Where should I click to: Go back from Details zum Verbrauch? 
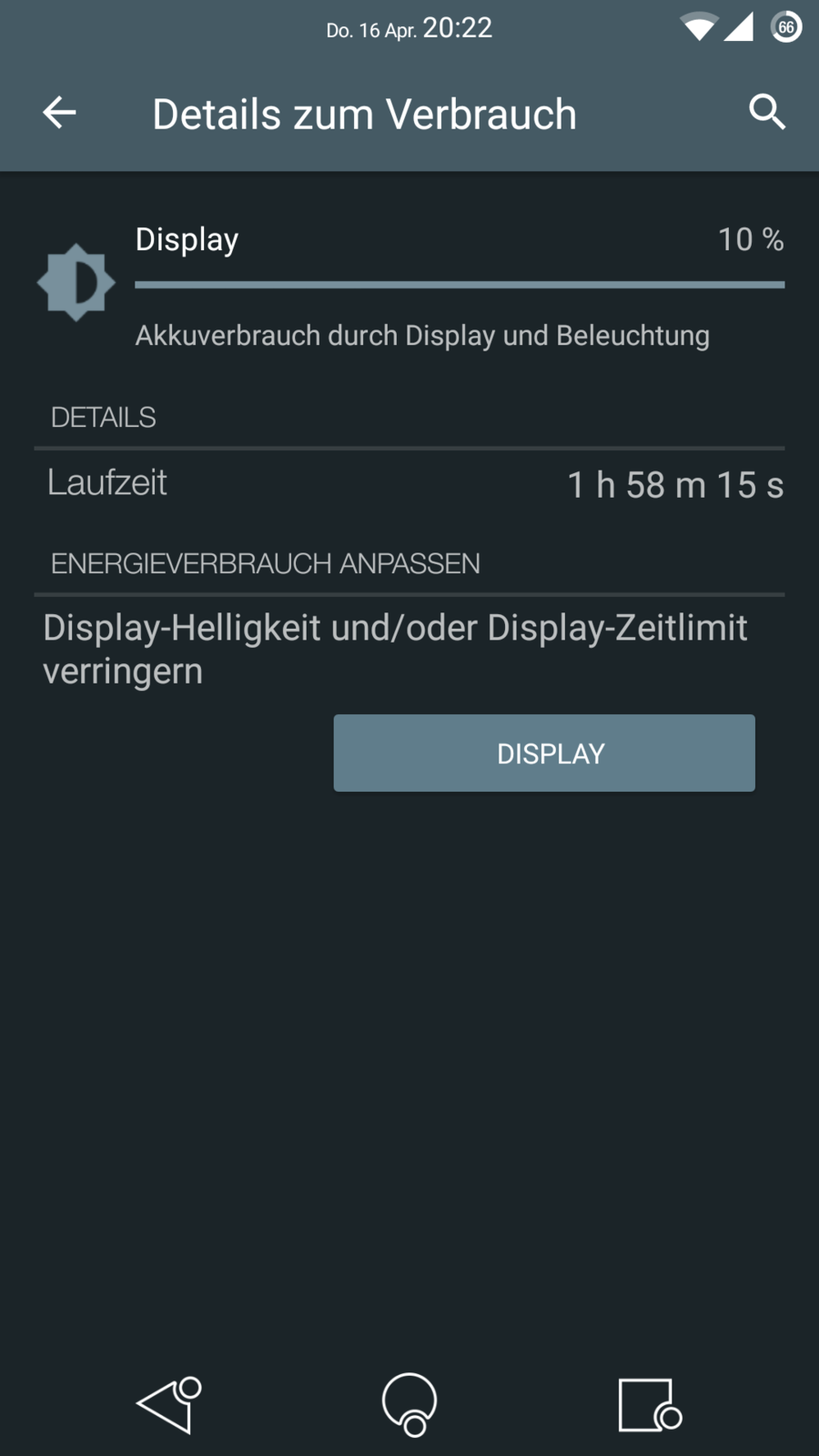[x=60, y=113]
